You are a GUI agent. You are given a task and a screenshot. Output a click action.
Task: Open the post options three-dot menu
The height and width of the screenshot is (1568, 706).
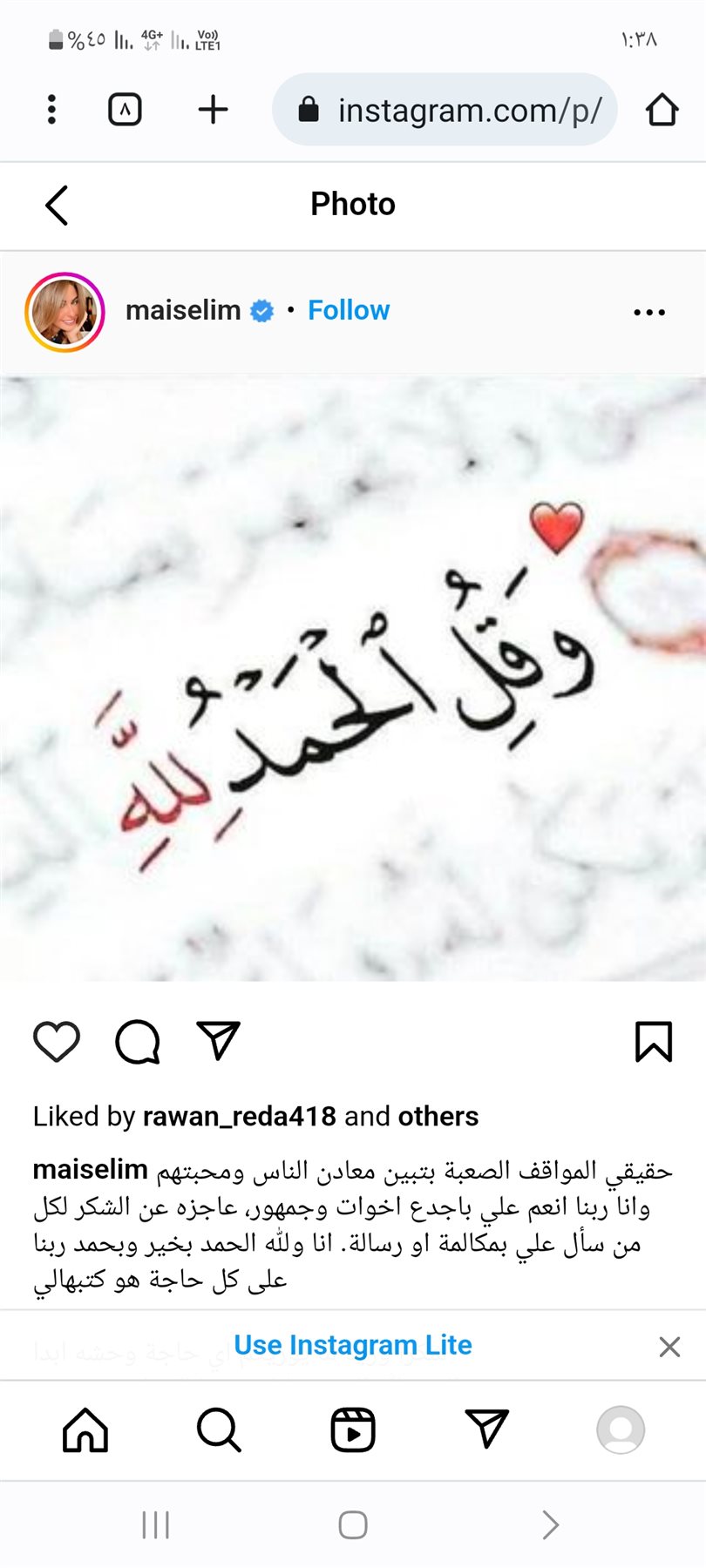[649, 312]
